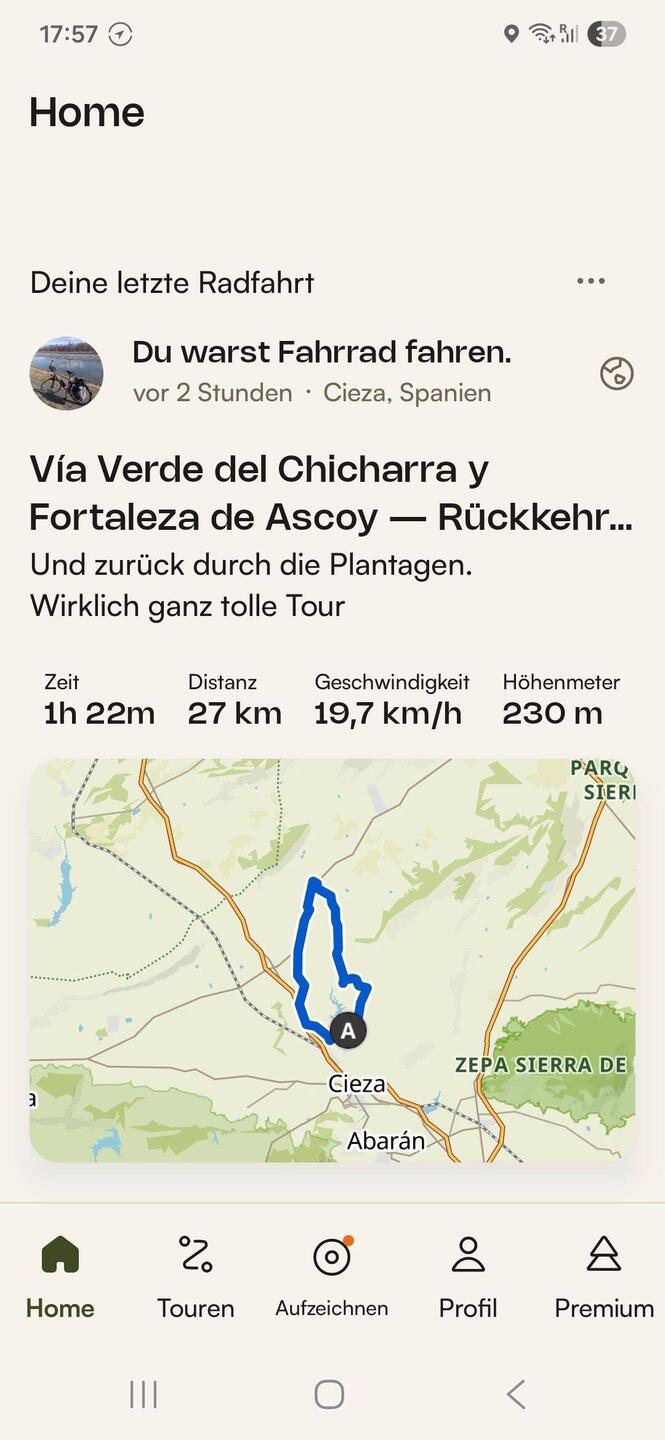Viewport: 665px width, 1440px height.
Task: Open the Vía Verde del Chicharra tour
Action: (x=330, y=493)
